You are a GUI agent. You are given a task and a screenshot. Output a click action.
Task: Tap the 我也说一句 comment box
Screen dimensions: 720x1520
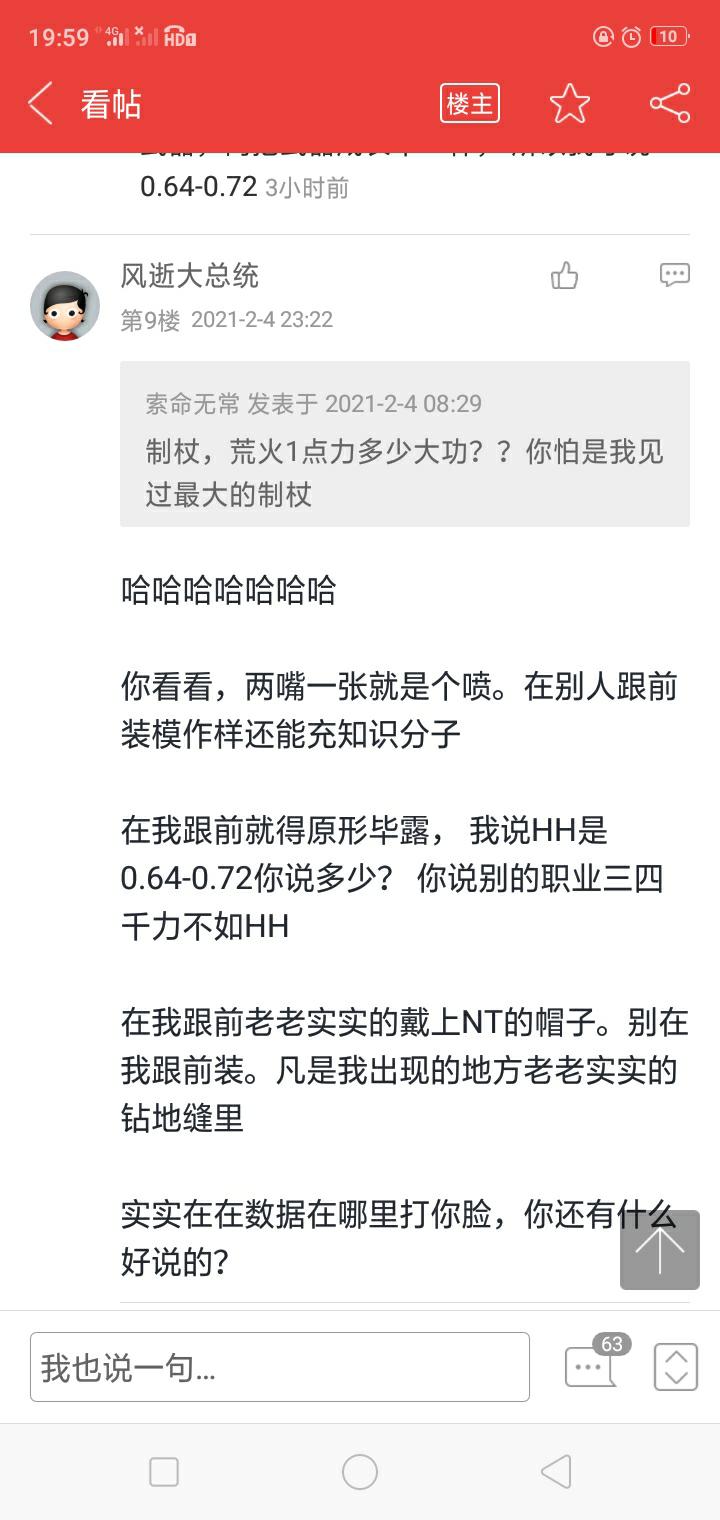click(x=280, y=1367)
